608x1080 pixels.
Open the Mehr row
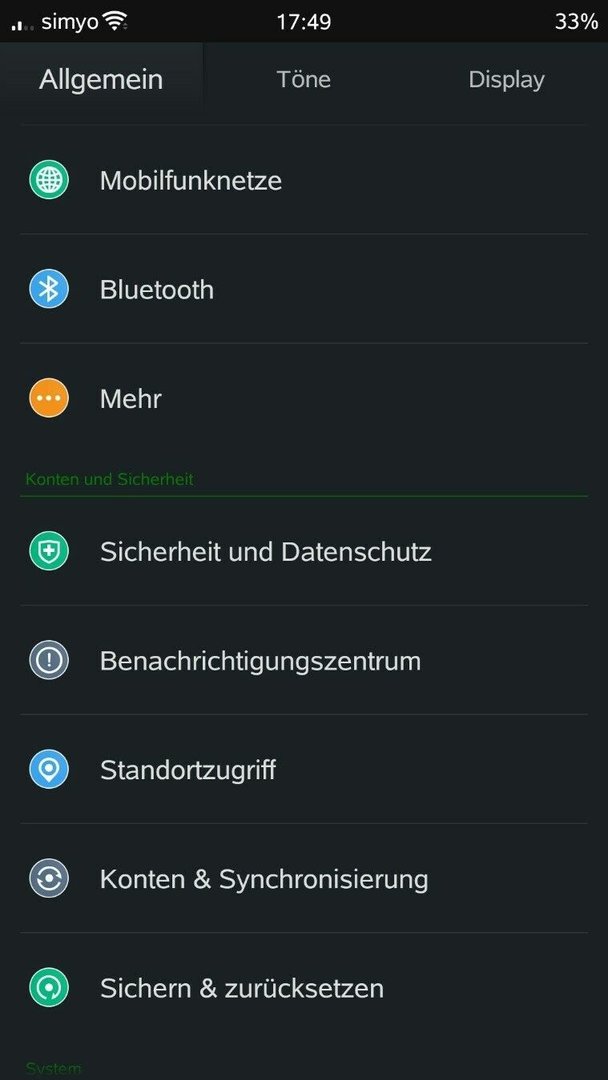[x=304, y=398]
